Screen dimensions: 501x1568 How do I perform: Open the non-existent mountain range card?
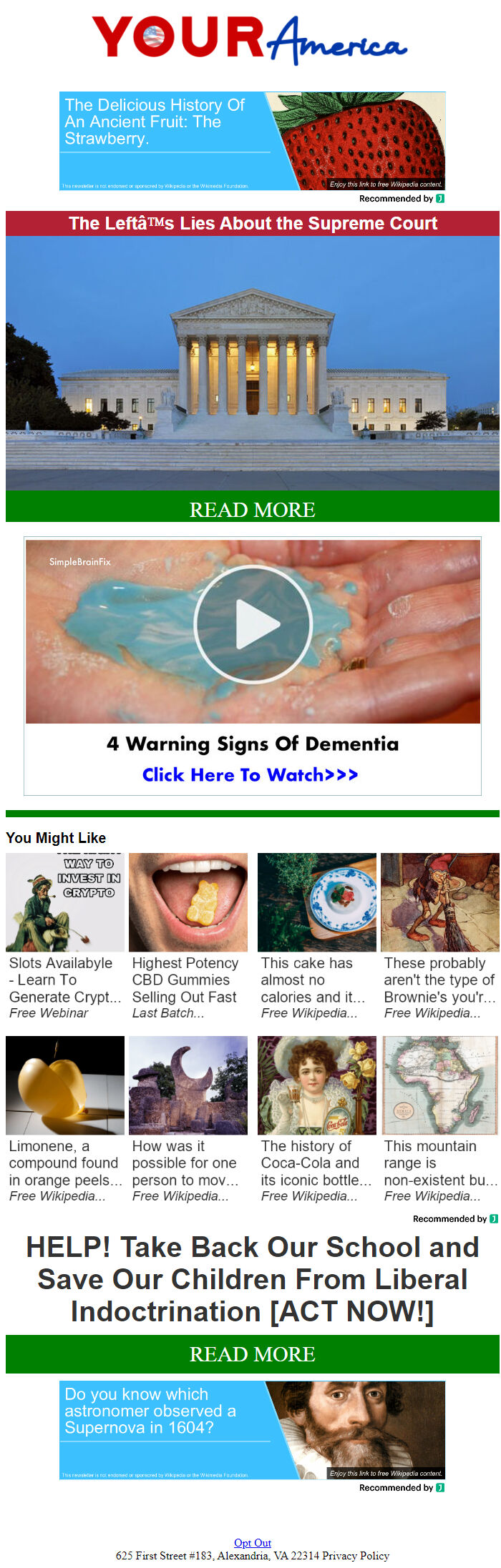point(439,1119)
